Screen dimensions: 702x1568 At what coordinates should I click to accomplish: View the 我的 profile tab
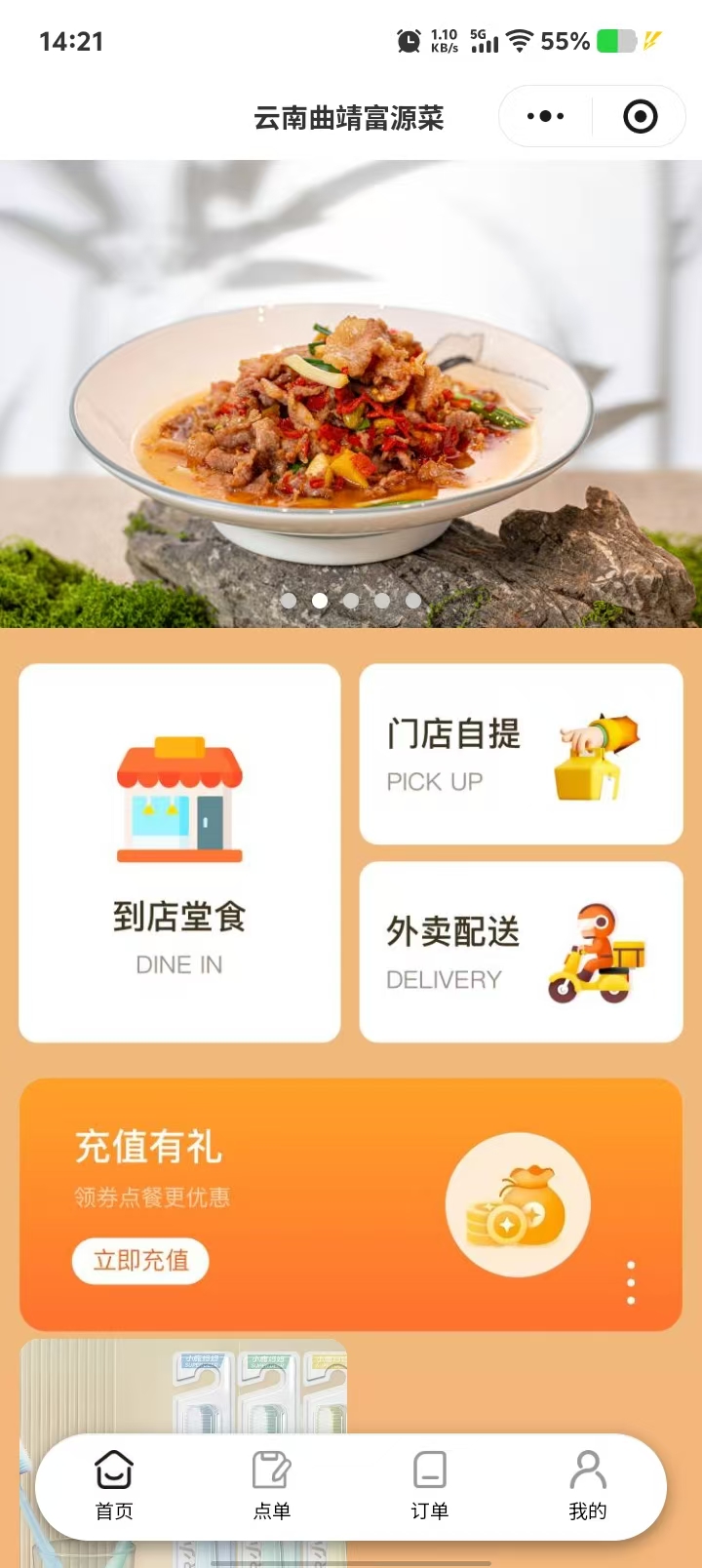588,1484
